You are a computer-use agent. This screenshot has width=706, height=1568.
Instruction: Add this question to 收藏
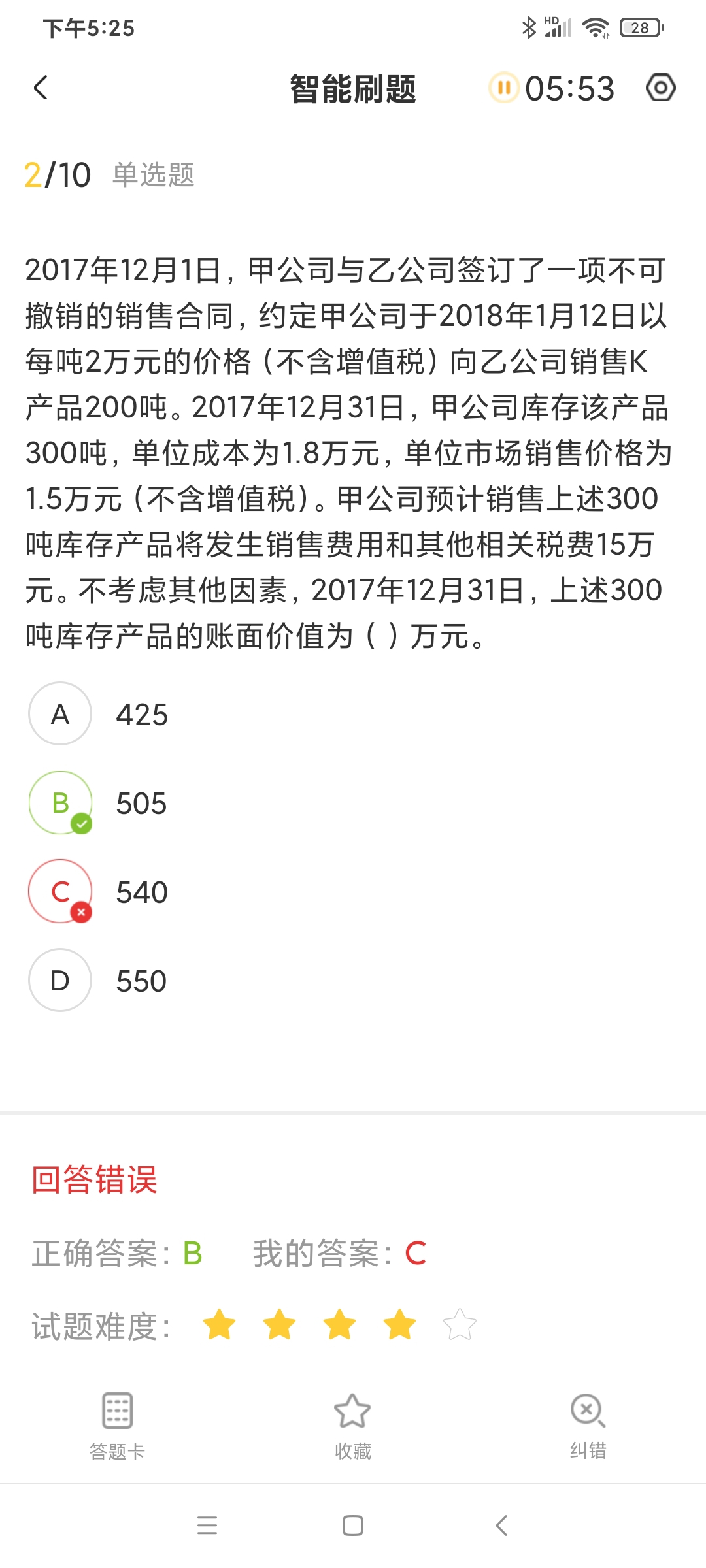tap(353, 1426)
